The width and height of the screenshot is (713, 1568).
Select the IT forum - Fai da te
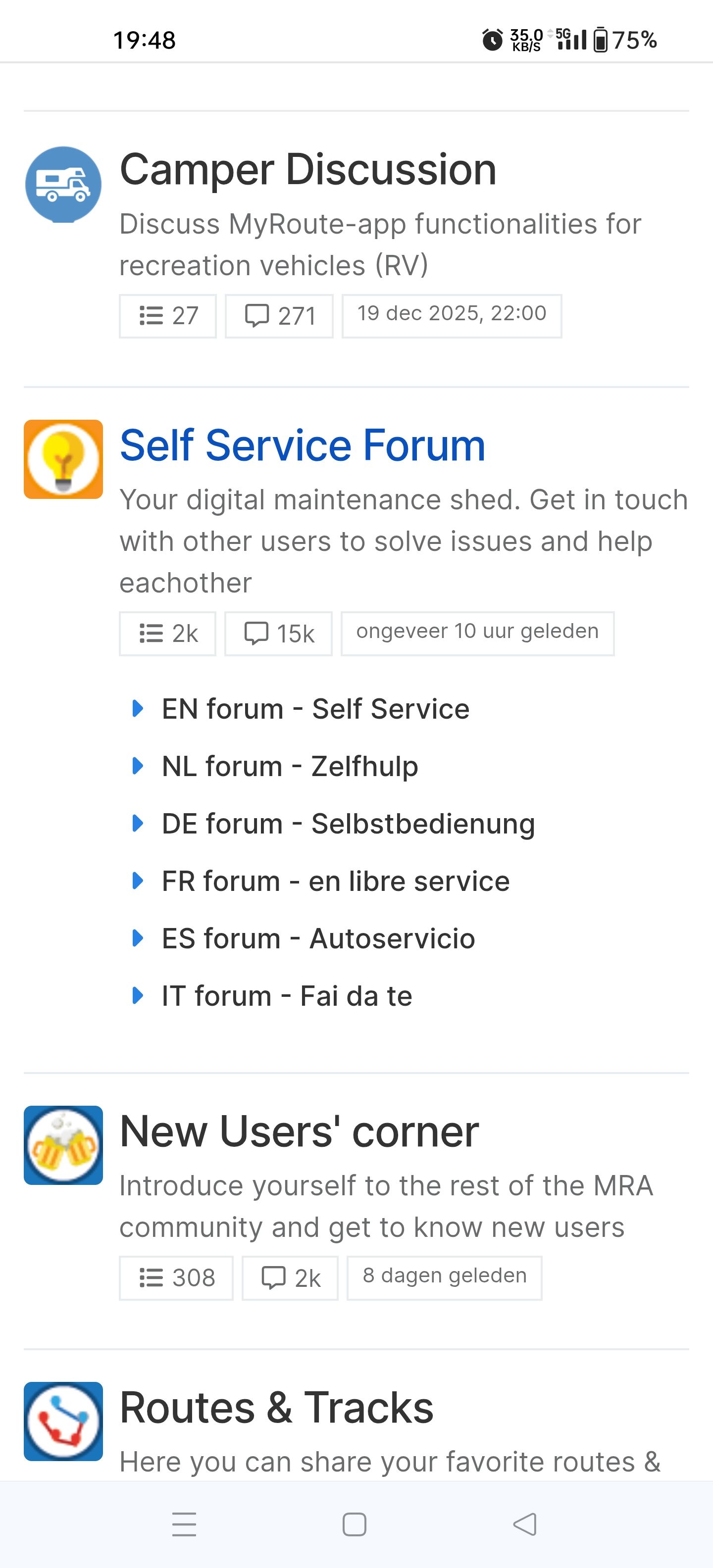point(287,996)
